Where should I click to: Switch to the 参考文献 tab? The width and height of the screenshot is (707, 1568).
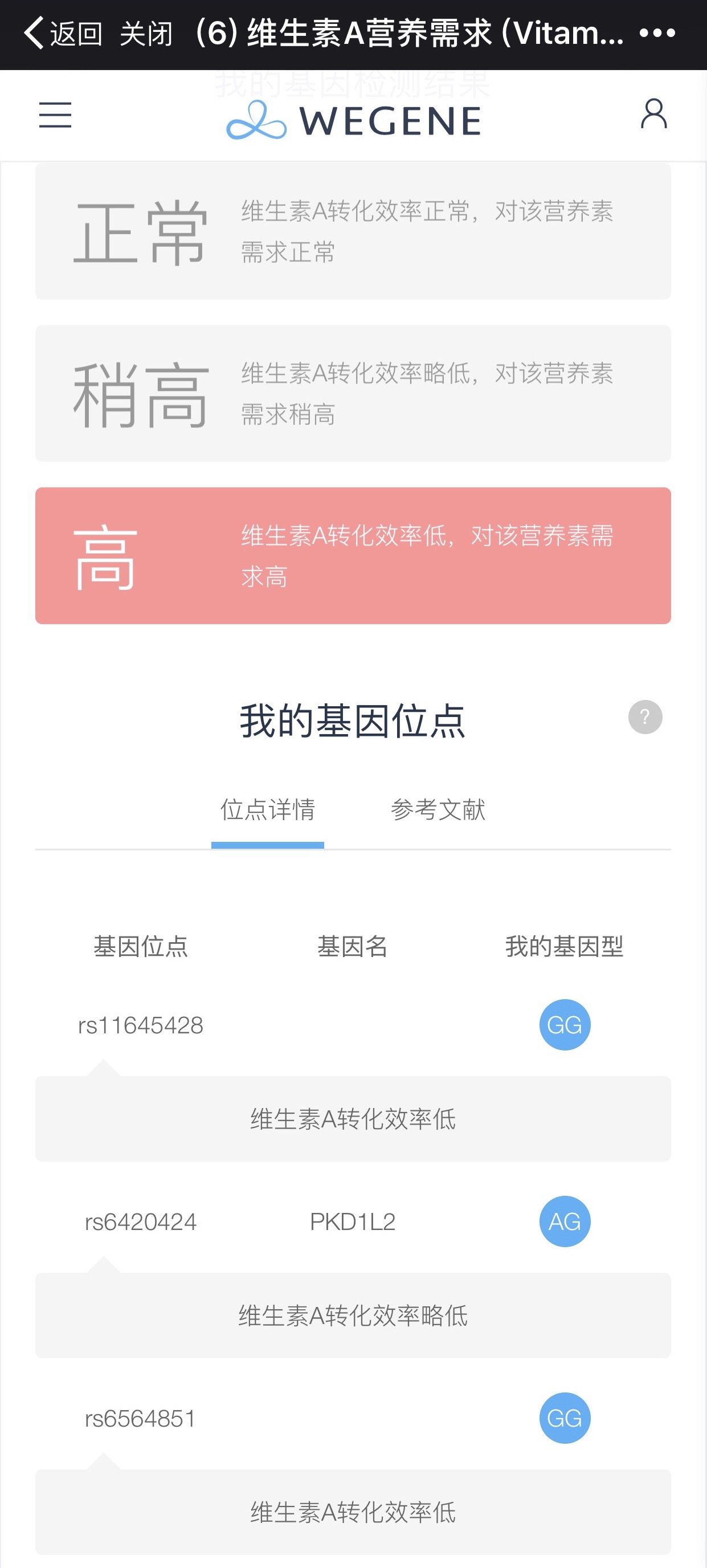tap(438, 810)
